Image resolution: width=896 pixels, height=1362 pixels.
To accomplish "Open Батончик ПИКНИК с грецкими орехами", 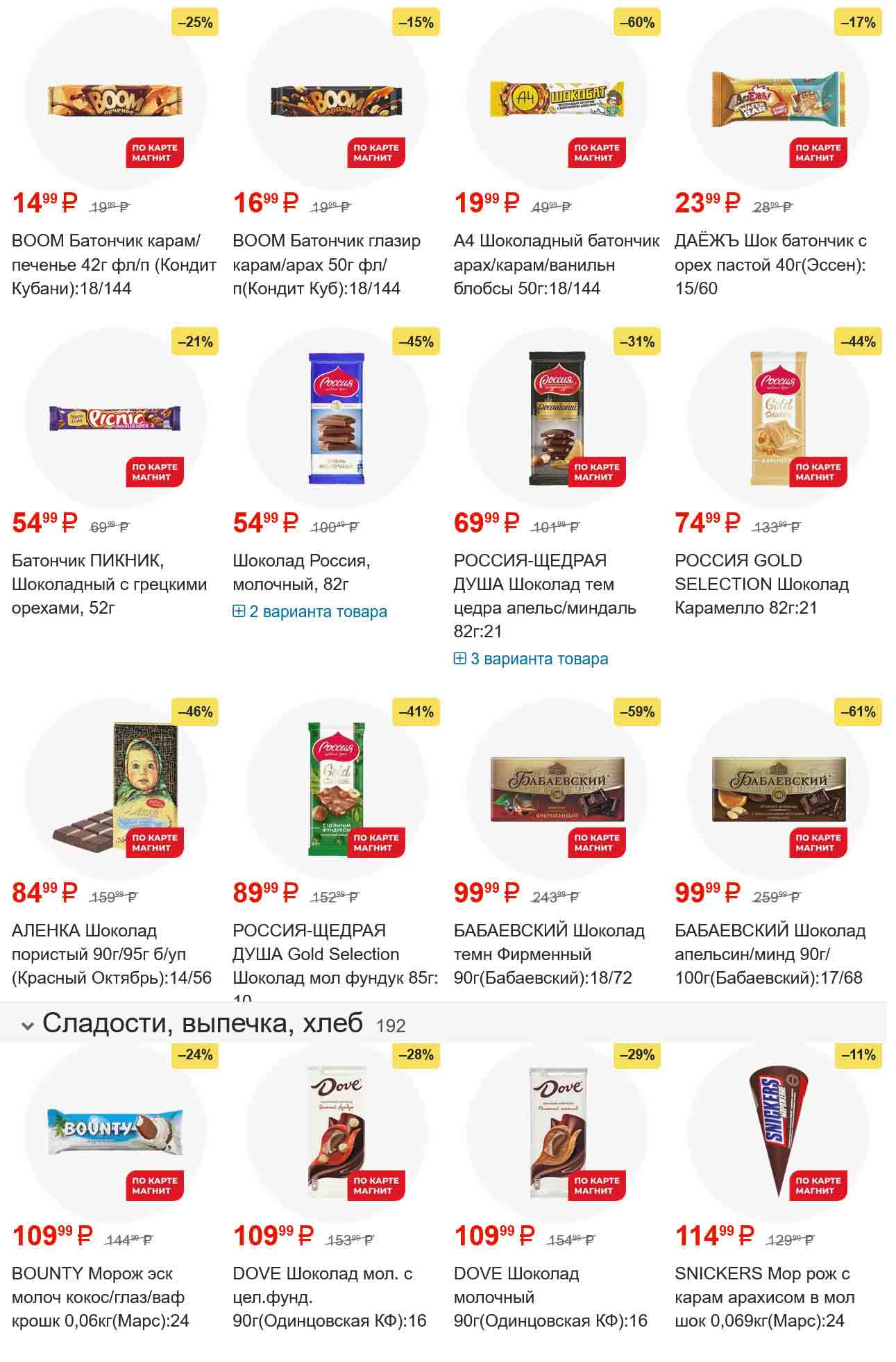I will click(110, 584).
